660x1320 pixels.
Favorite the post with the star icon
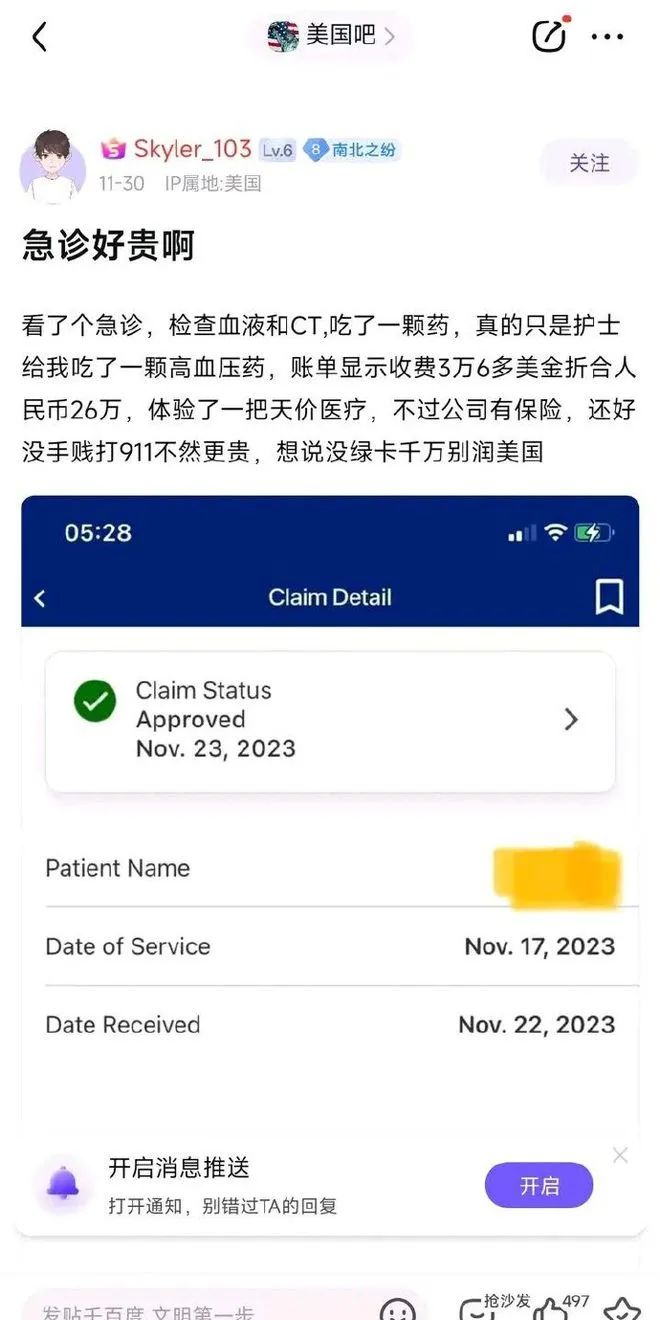click(x=622, y=1309)
